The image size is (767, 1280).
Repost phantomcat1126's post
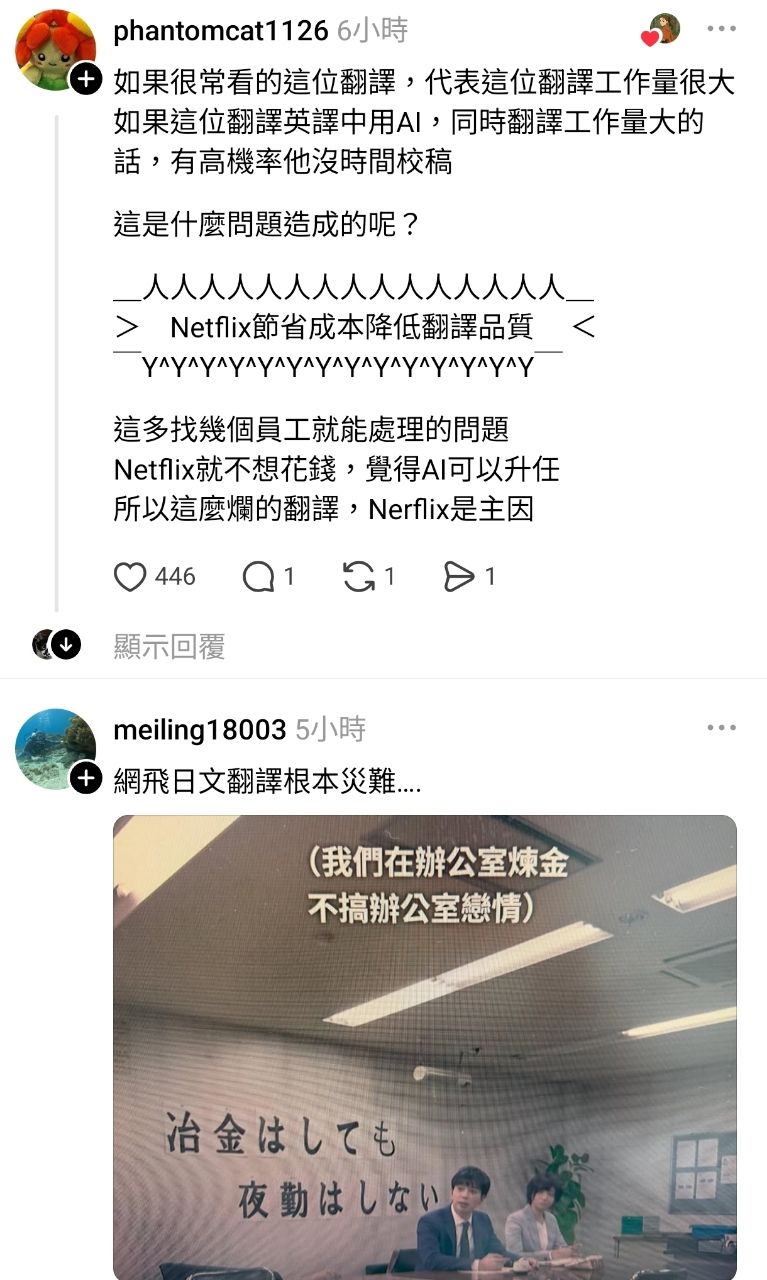pyautogui.click(x=358, y=576)
